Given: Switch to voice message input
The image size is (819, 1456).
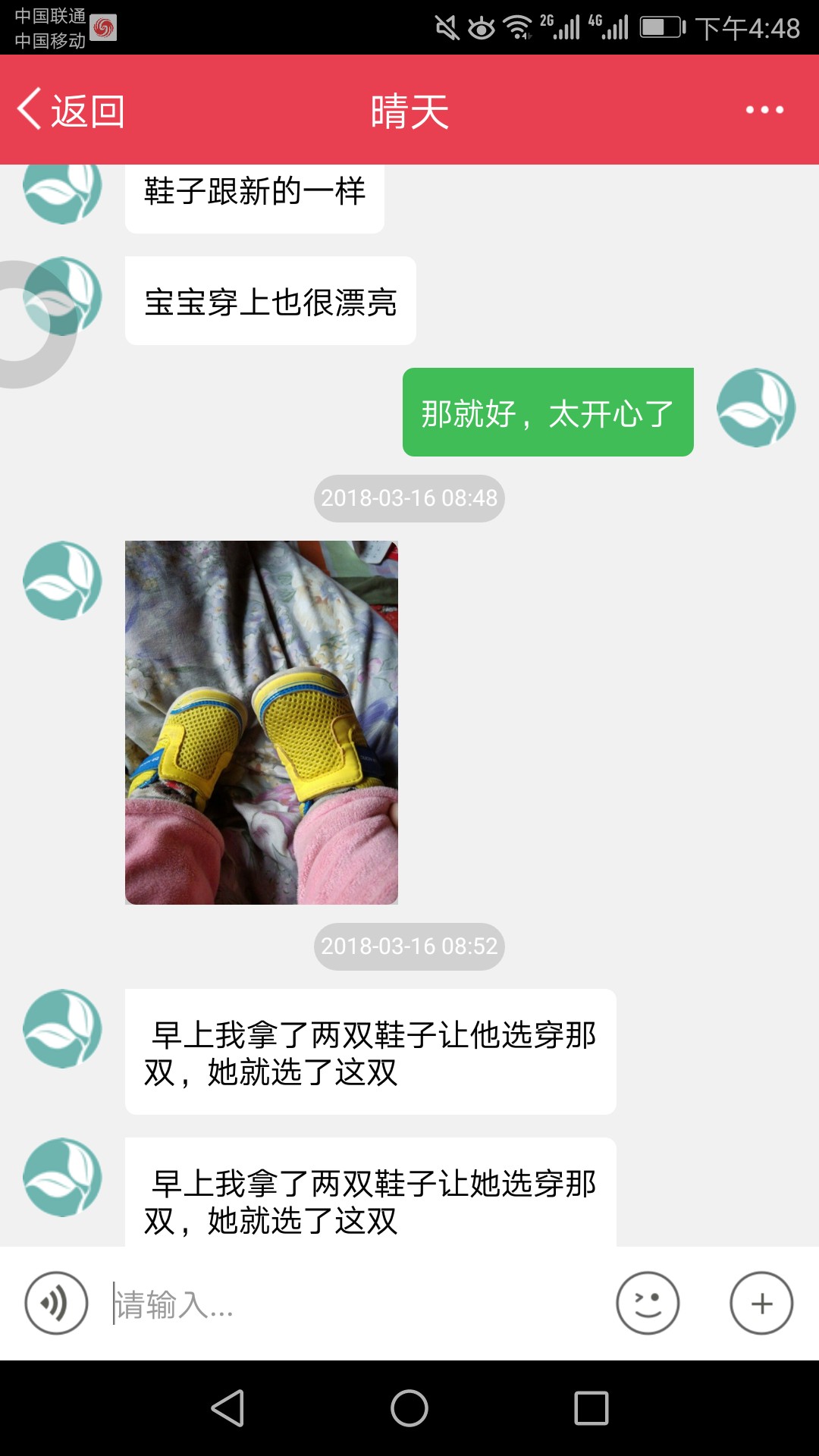Looking at the screenshot, I should tap(56, 1303).
